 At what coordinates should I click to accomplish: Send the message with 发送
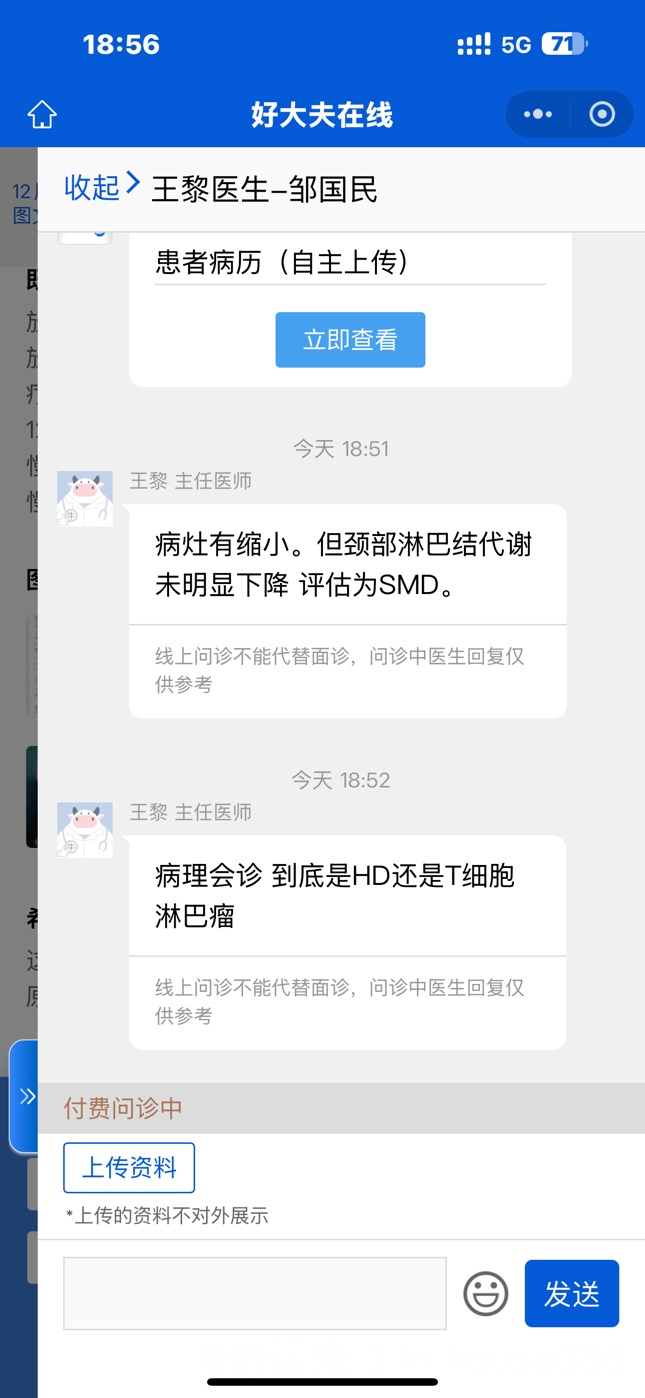tap(571, 1294)
